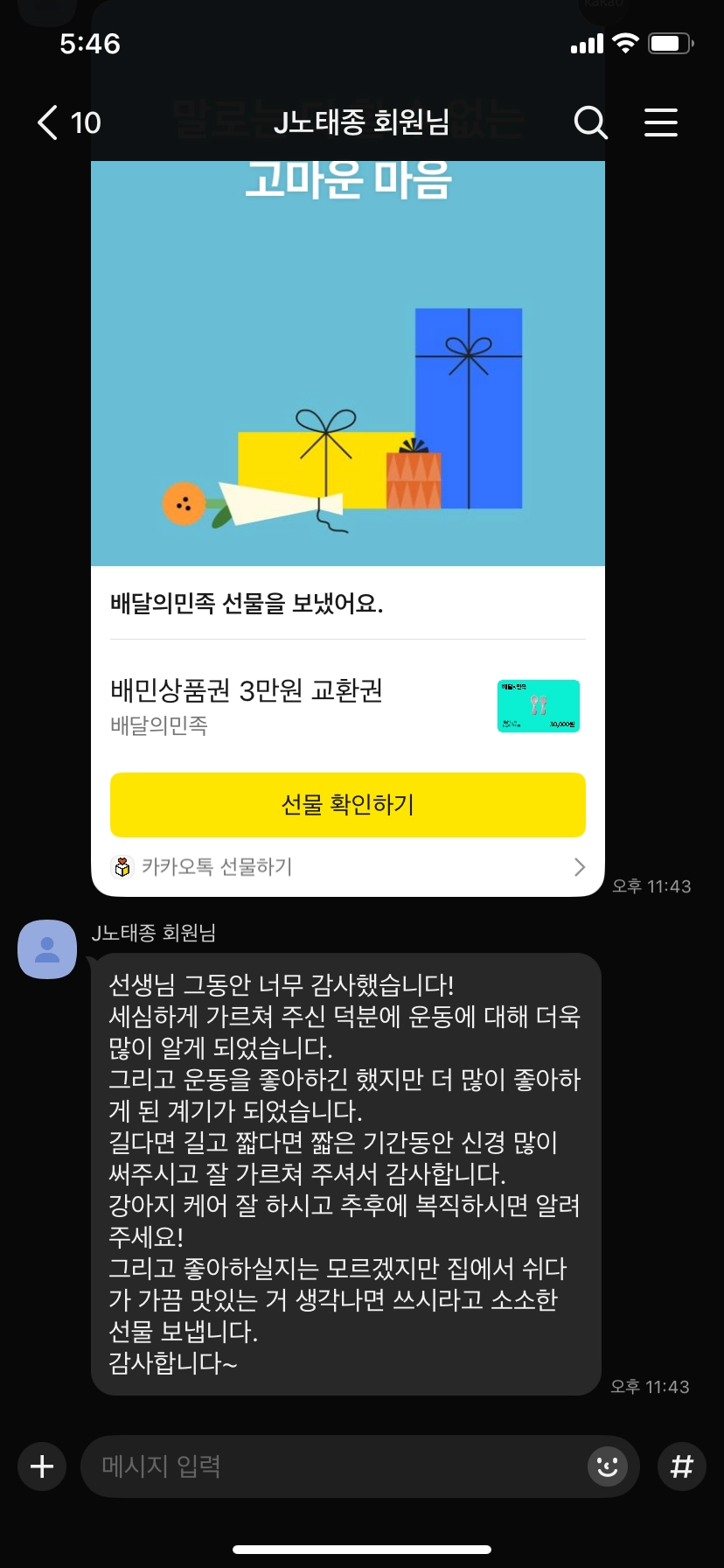The image size is (724, 1568).
Task: Open J노태종 회원님's profile picture
Action: point(47,949)
